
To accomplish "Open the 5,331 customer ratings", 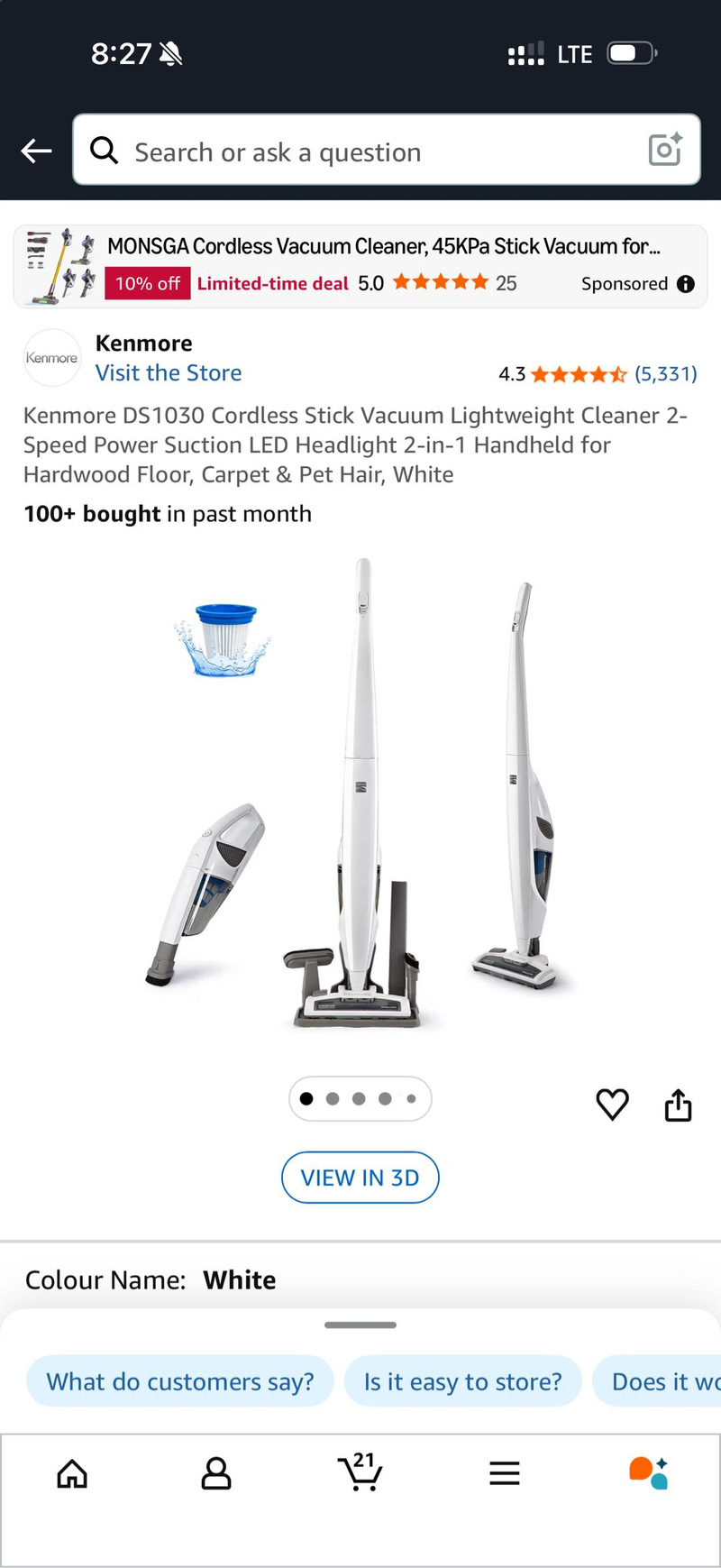I will point(665,374).
